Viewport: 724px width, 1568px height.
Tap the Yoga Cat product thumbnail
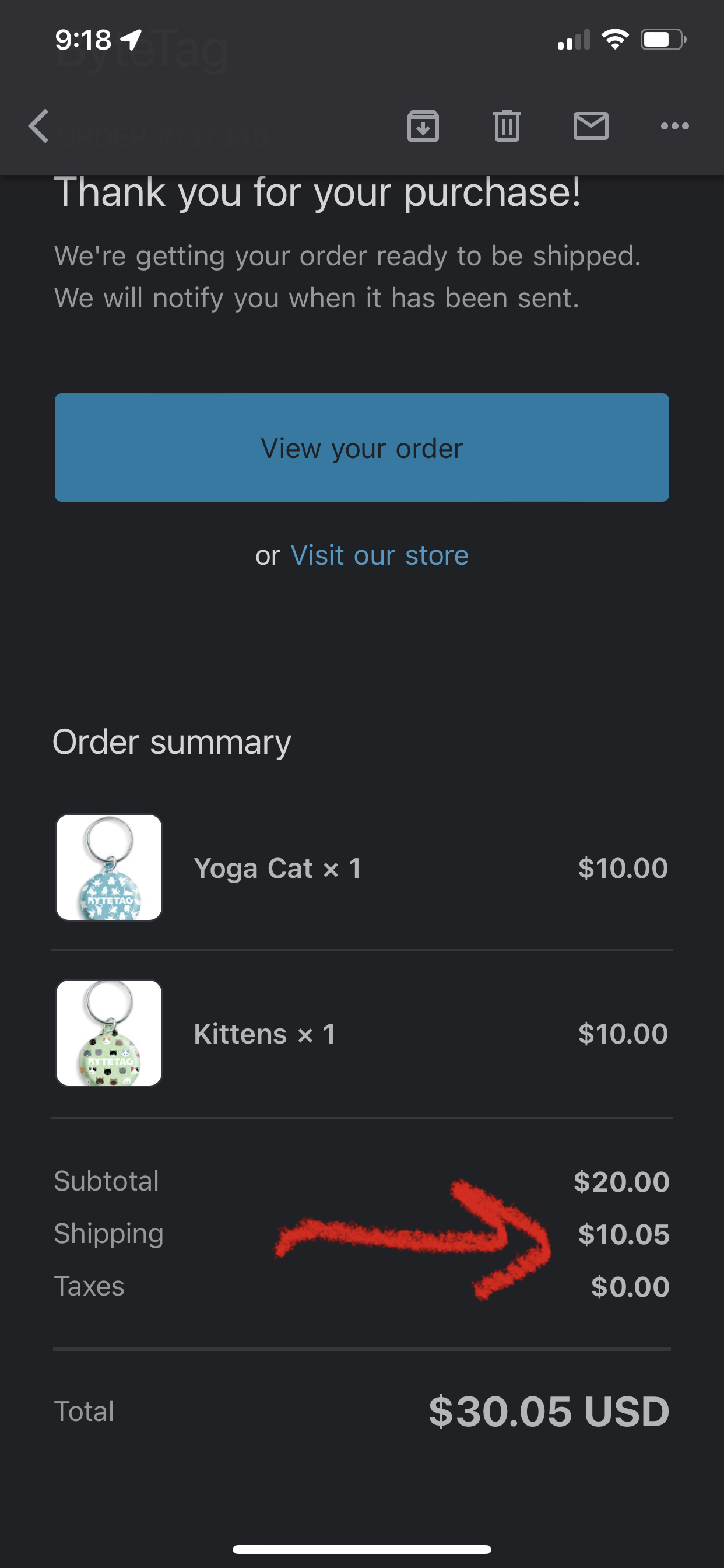coord(108,867)
